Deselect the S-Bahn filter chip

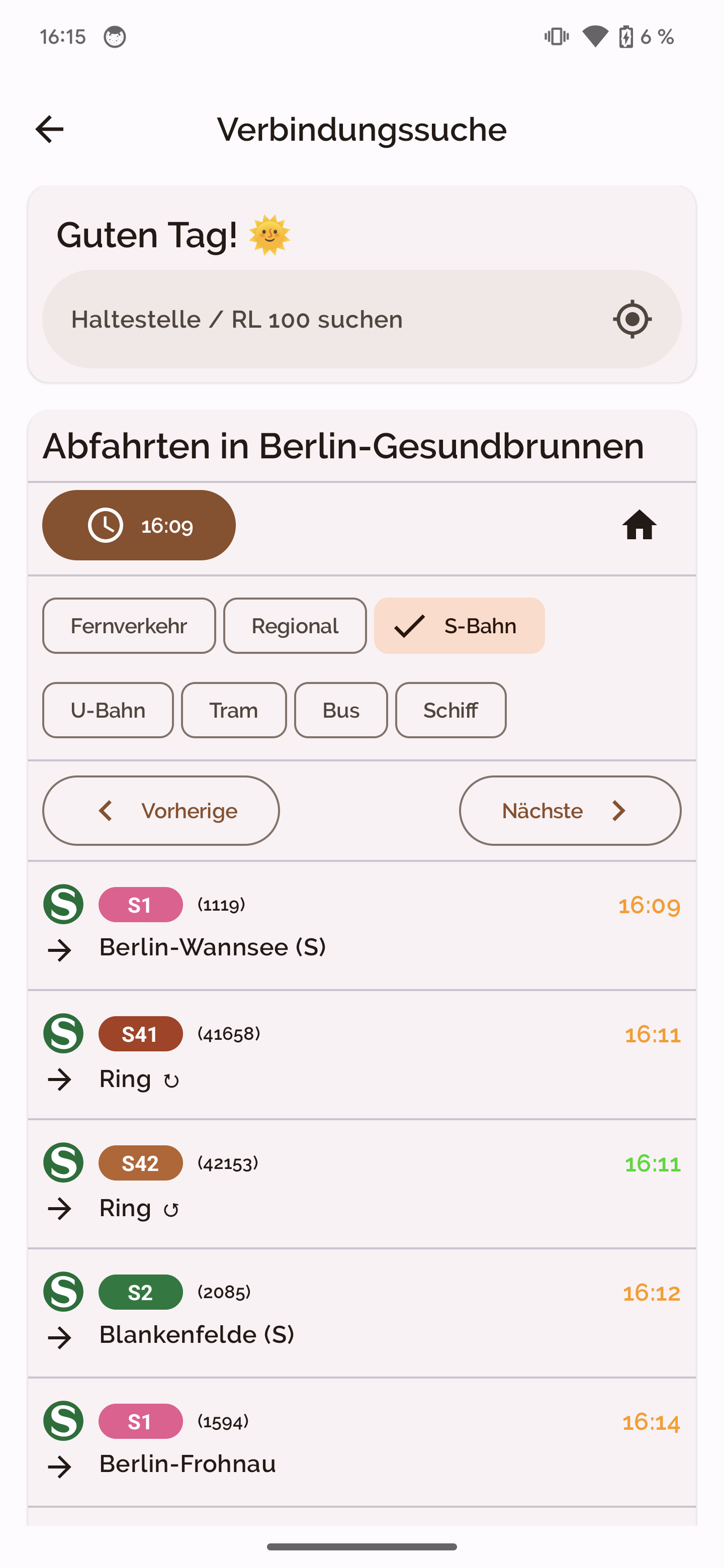coord(459,626)
